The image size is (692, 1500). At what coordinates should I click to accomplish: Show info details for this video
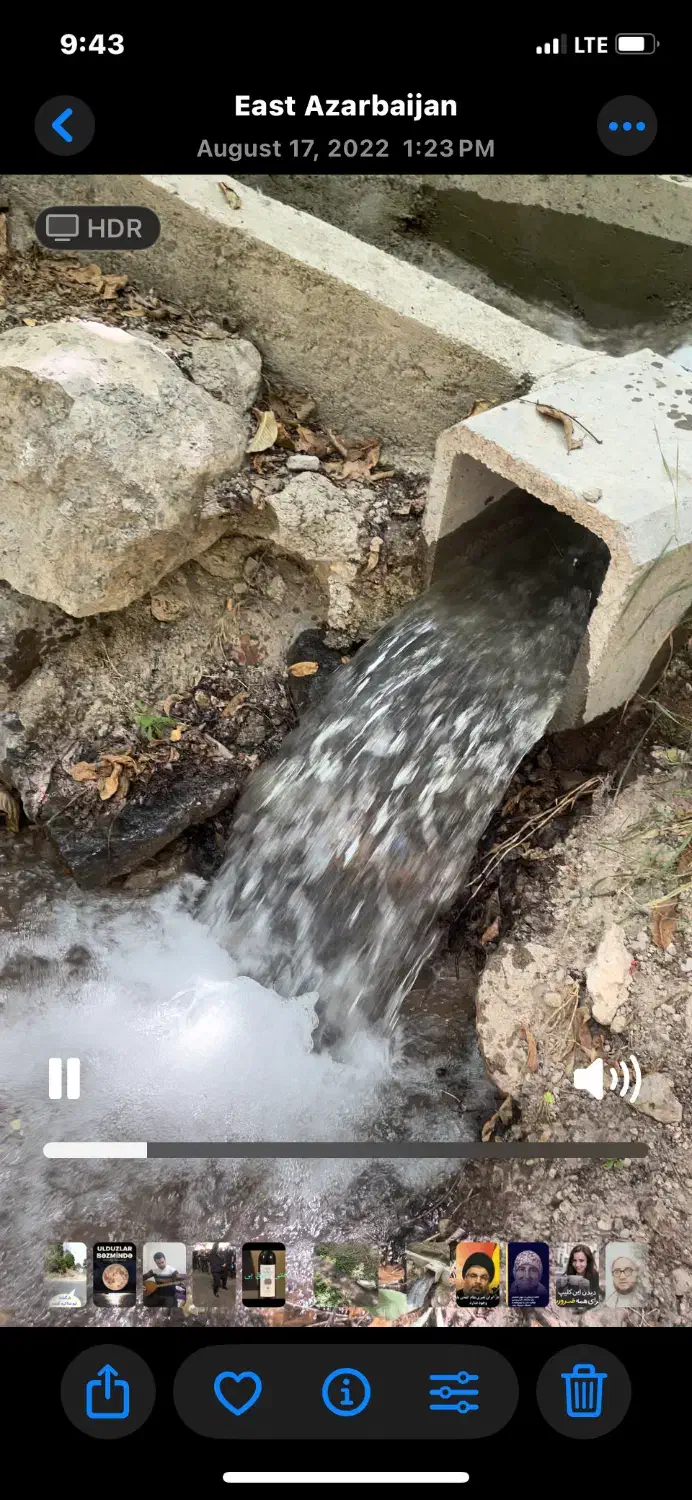(346, 1392)
